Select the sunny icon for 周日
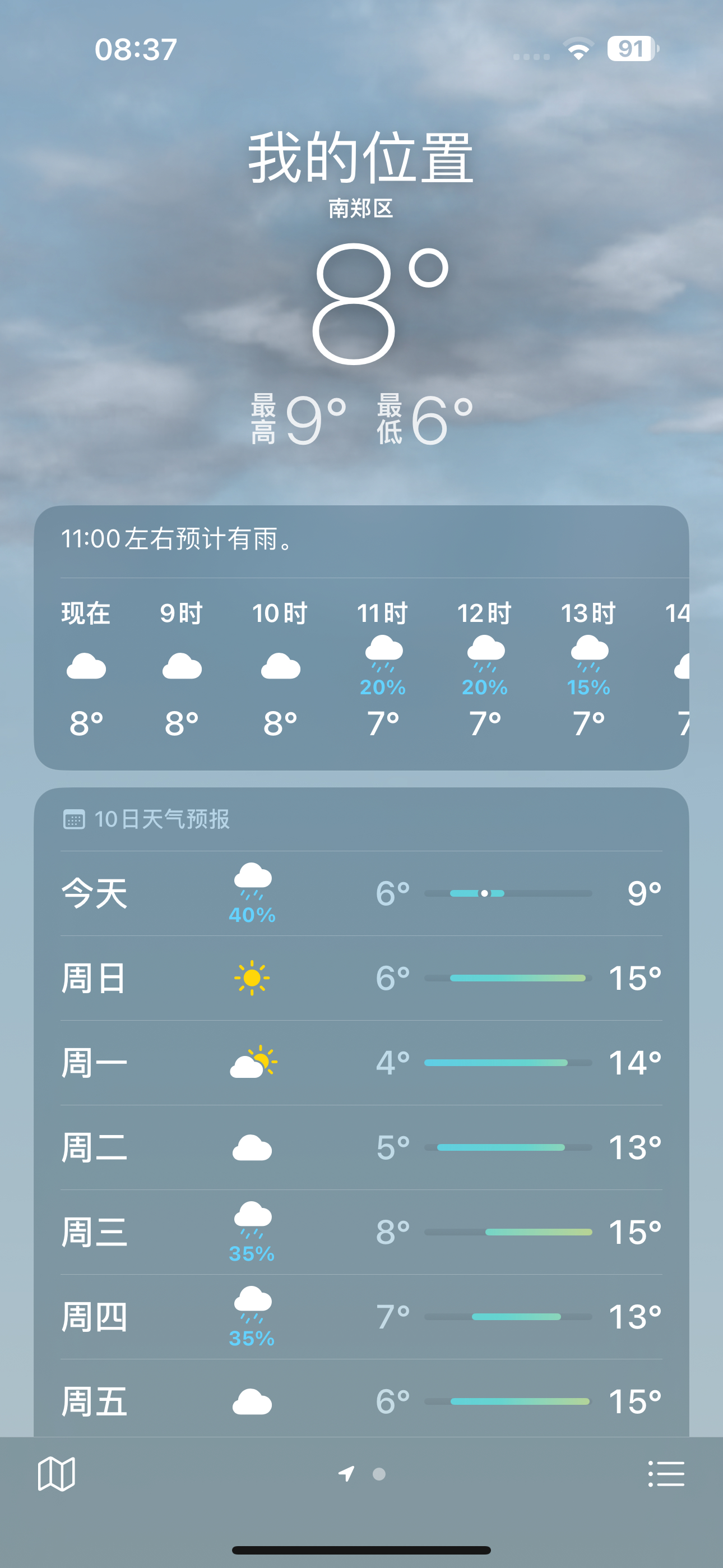Image resolution: width=723 pixels, height=1568 pixels. tap(253, 978)
